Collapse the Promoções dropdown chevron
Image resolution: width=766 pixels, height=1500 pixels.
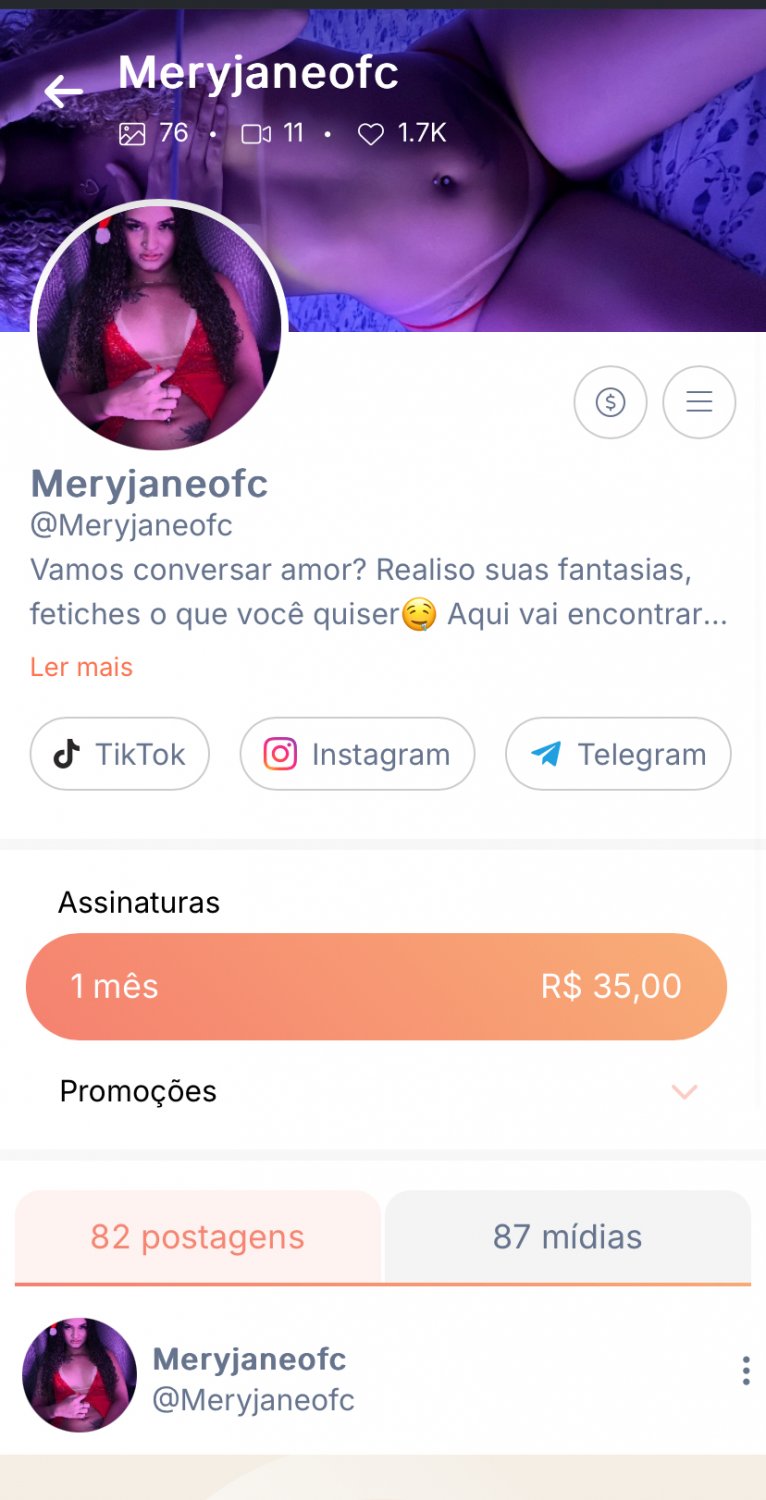click(x=684, y=1091)
